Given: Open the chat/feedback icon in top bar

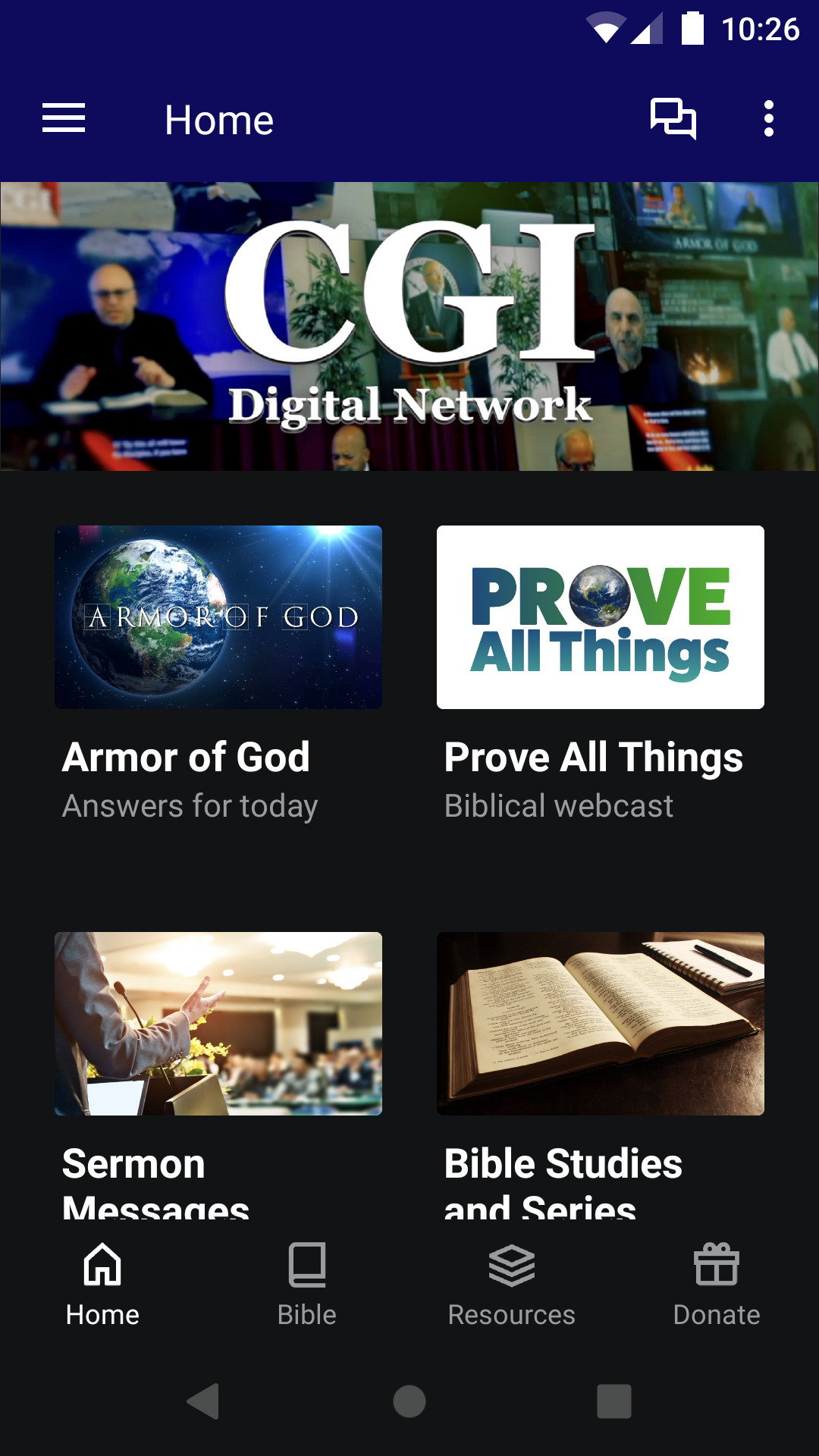Looking at the screenshot, I should 673,118.
